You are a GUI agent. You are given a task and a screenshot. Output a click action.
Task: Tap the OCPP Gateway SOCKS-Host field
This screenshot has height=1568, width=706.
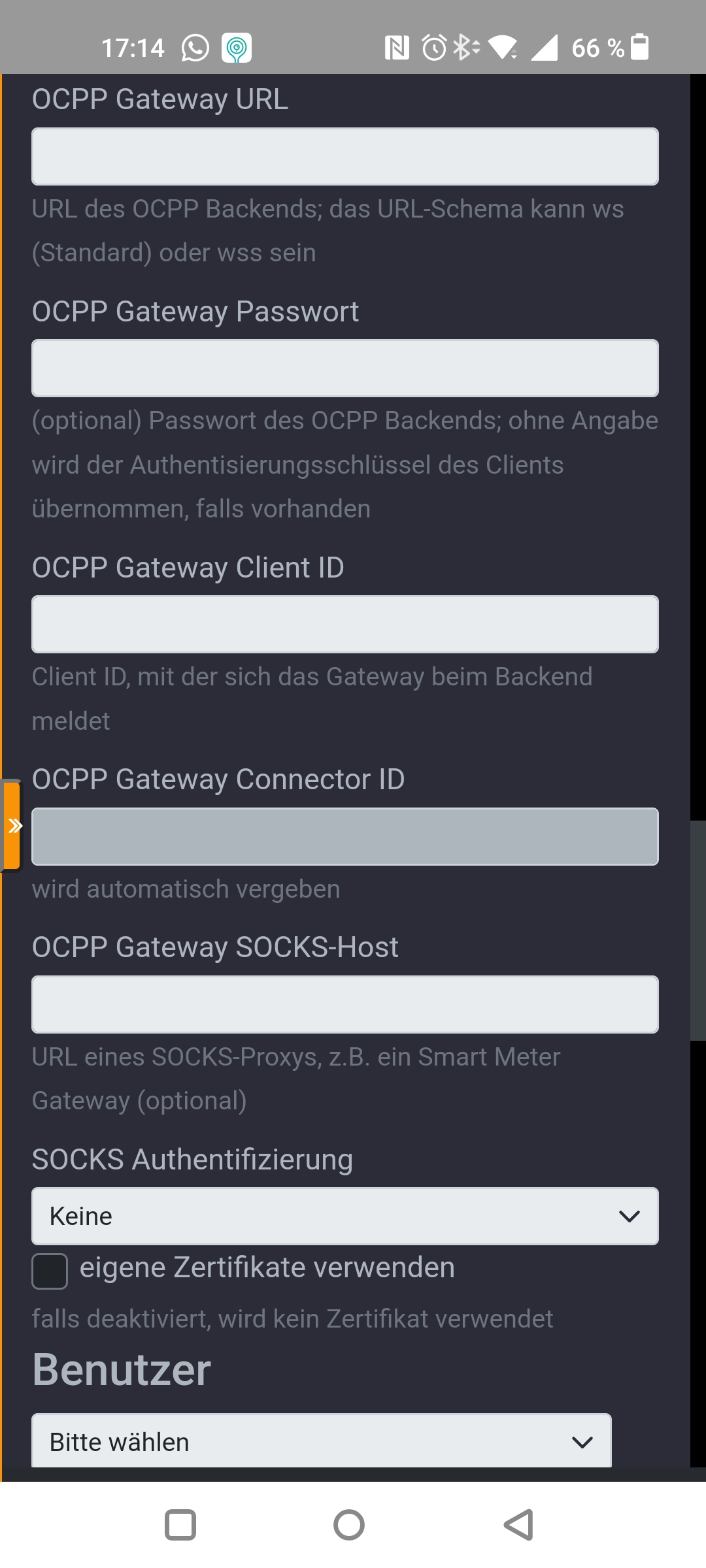[345, 1005]
